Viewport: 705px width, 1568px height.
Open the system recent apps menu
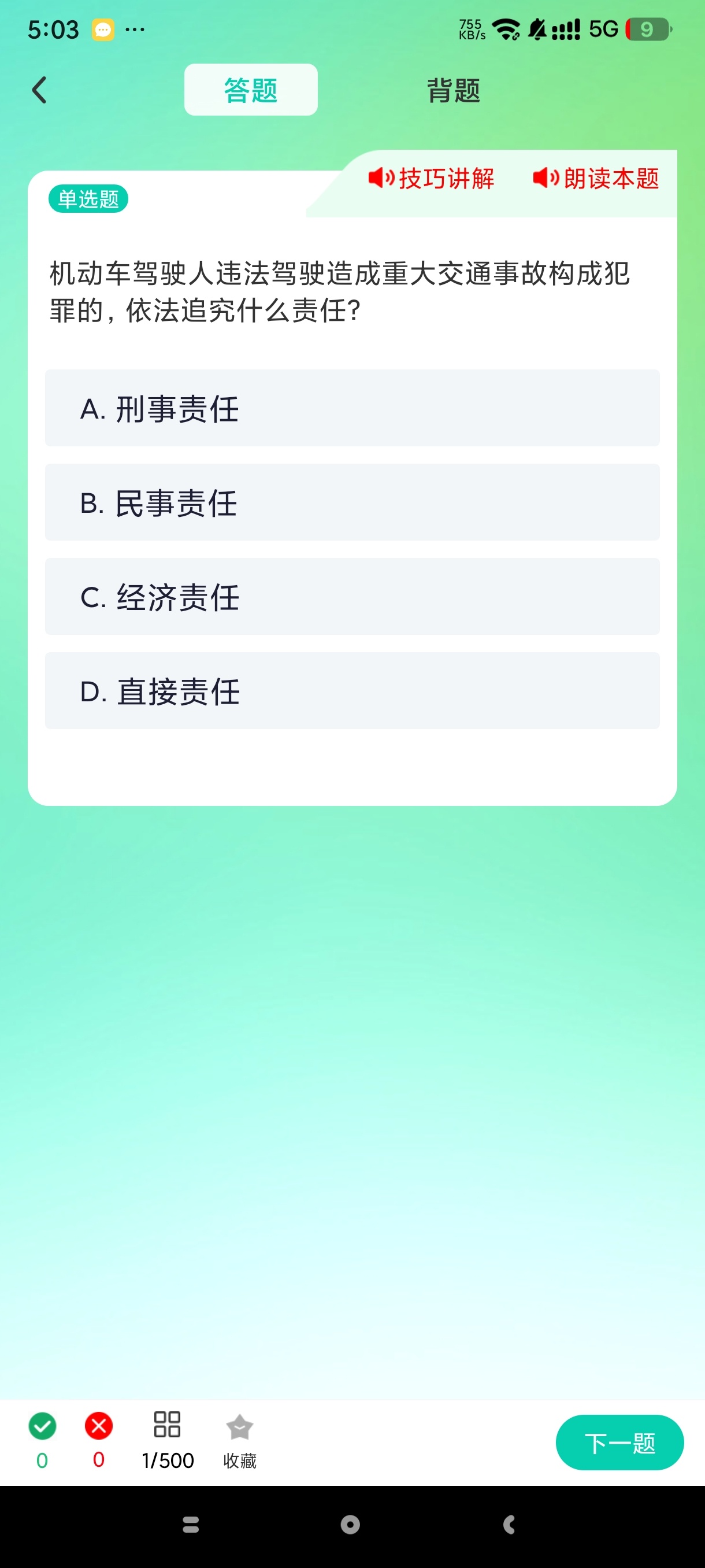click(191, 1524)
